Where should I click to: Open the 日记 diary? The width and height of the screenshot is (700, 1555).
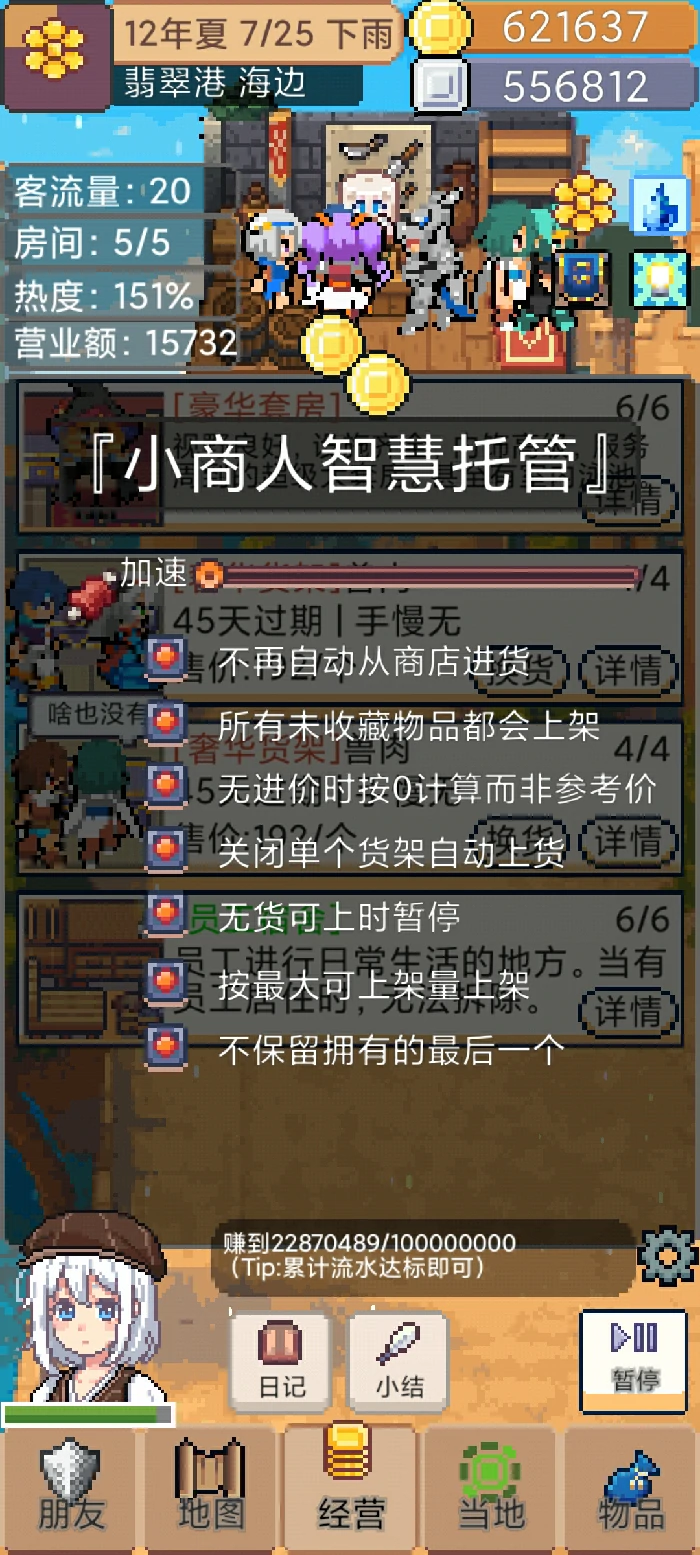[x=280, y=1362]
